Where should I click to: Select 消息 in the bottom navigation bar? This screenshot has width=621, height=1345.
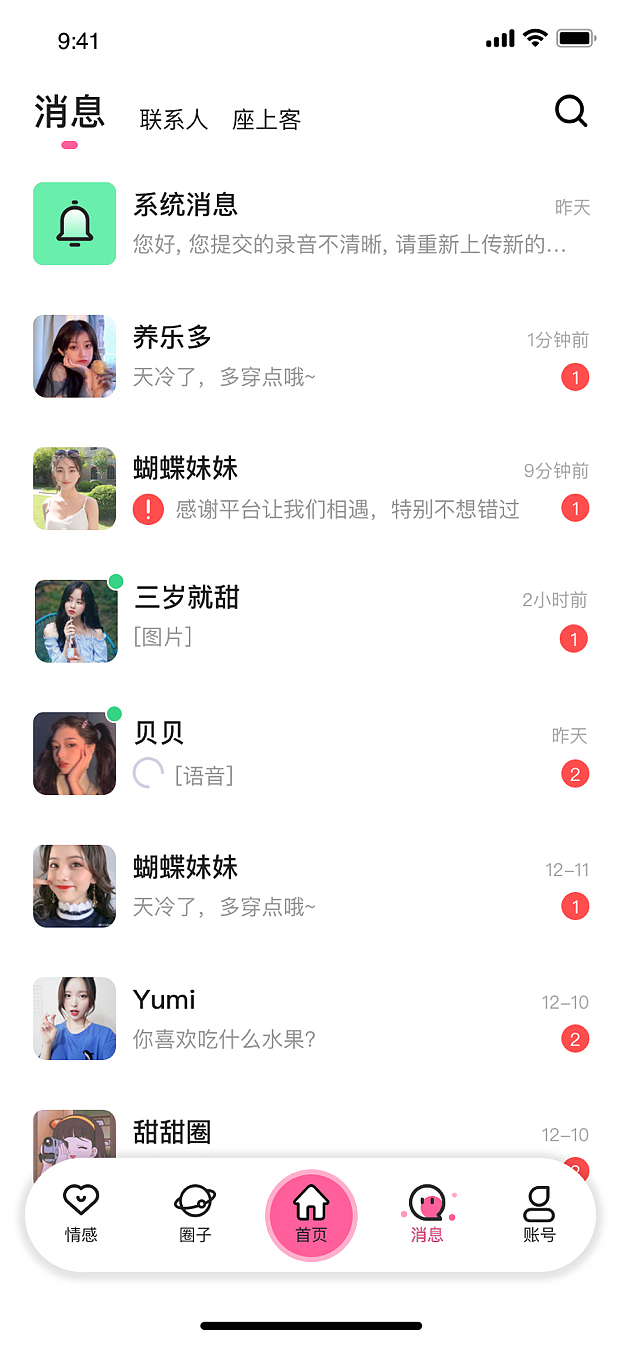coord(427,1214)
